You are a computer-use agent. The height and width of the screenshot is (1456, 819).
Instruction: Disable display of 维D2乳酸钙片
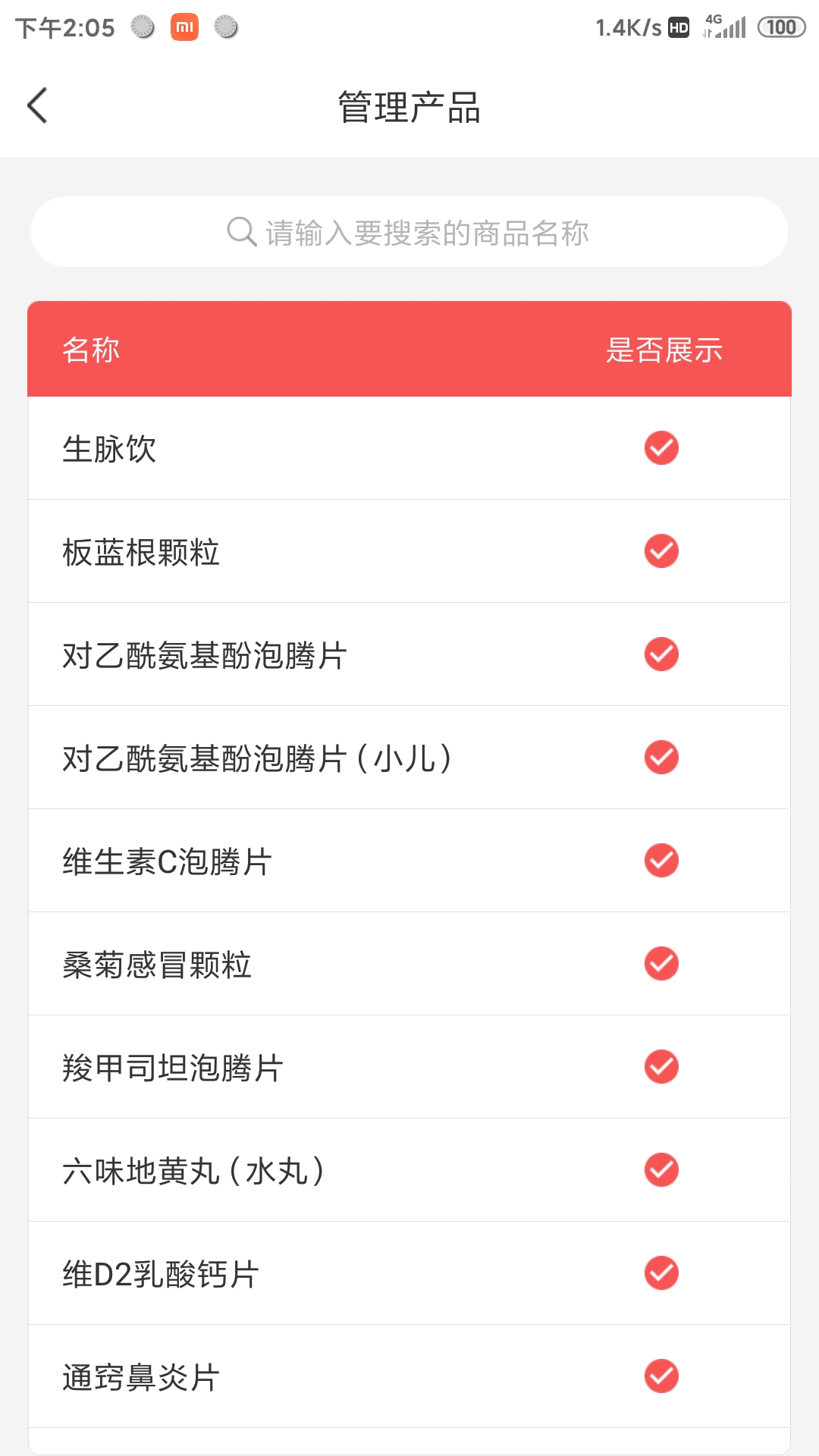(661, 1273)
